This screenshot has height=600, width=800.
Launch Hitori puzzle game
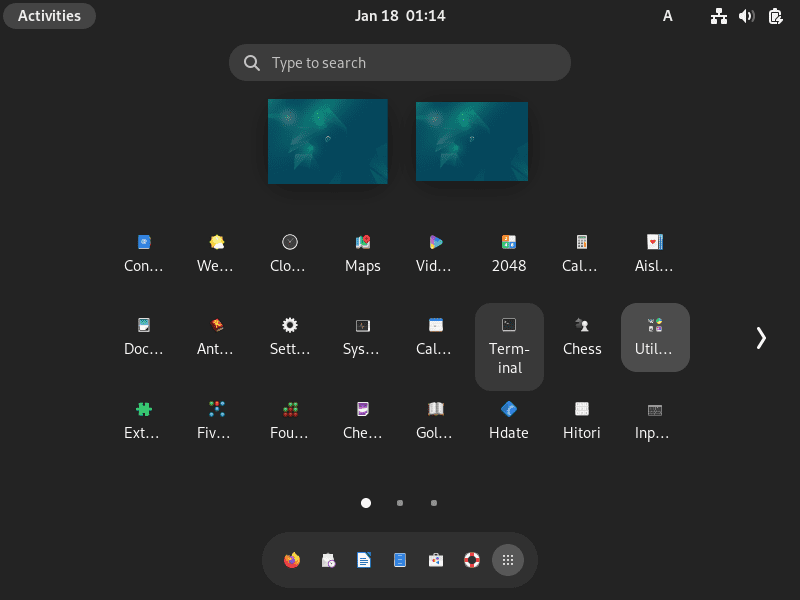582,420
